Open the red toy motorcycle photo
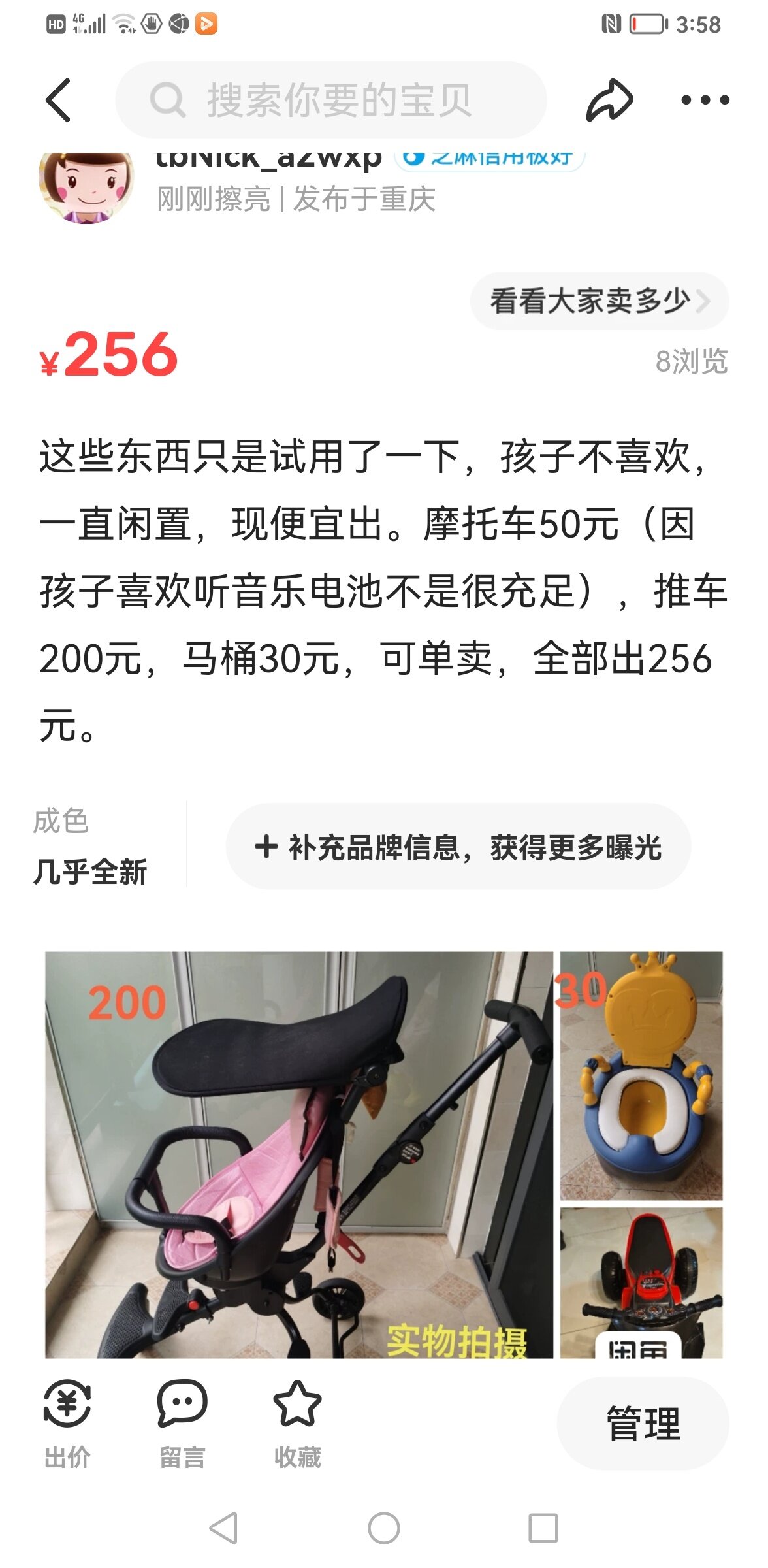This screenshot has width=768, height=1568. 641,1282
